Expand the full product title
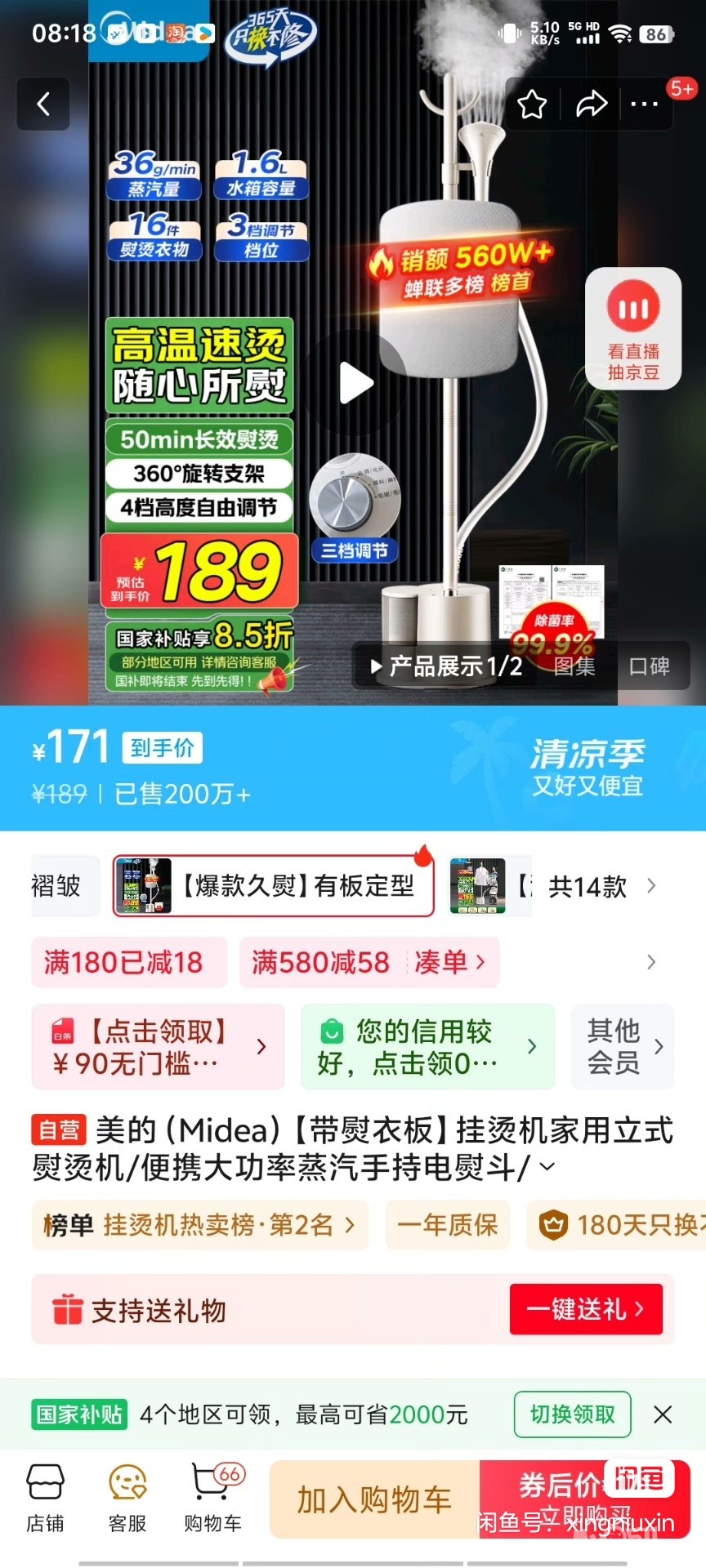Screen dimensions: 706x1568 tap(547, 1168)
